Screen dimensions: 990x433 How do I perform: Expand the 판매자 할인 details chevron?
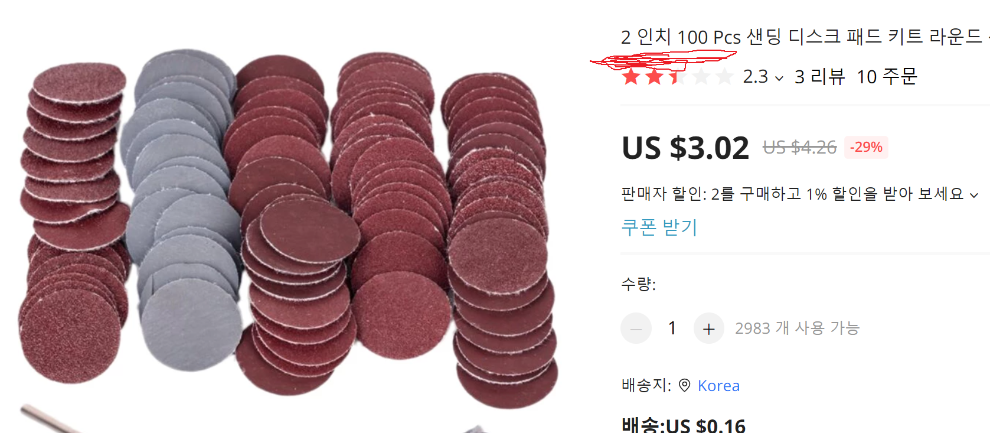[973, 194]
